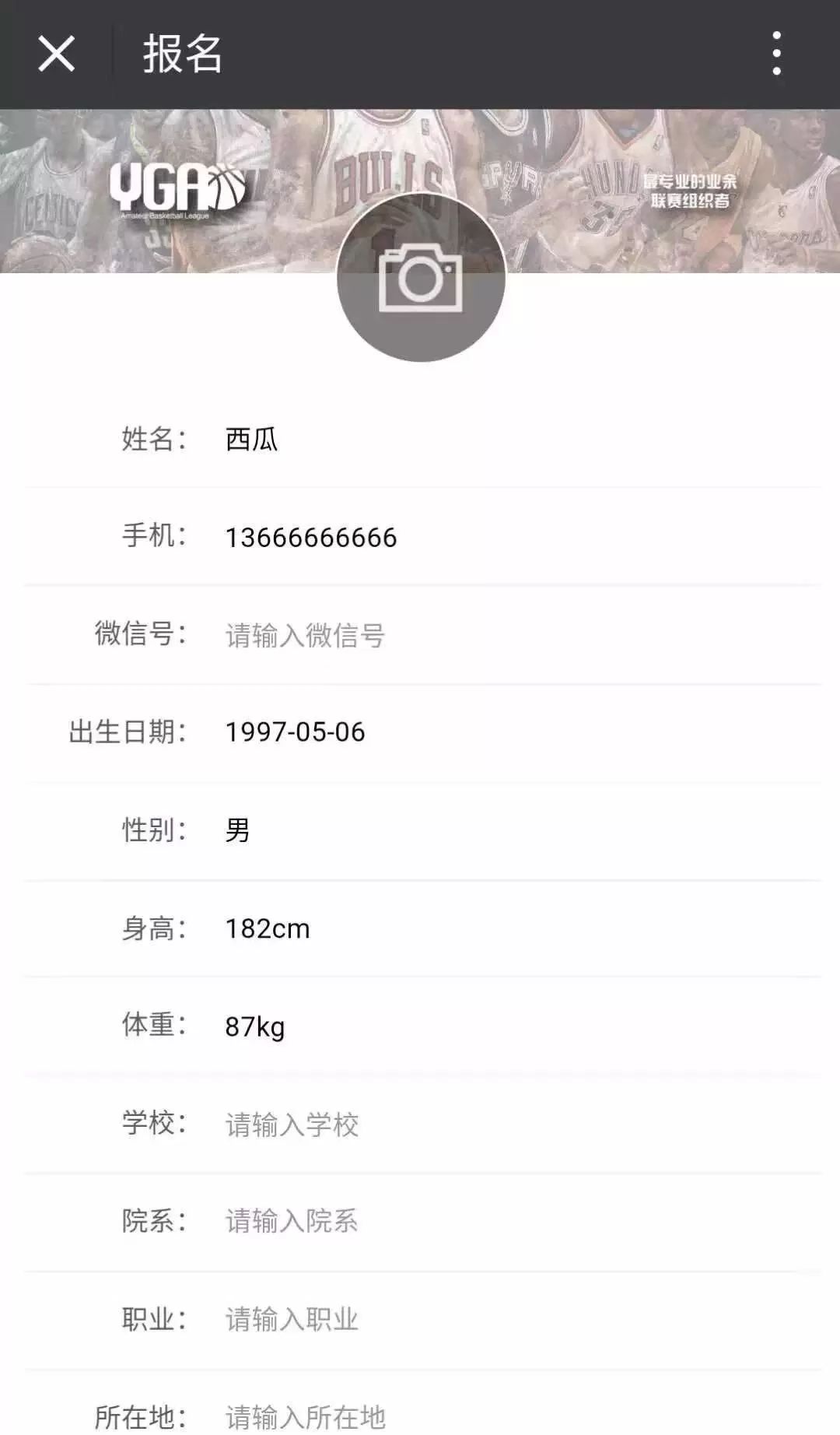Edit the 姓名 field
This screenshot has height=1435, width=840.
click(x=521, y=440)
